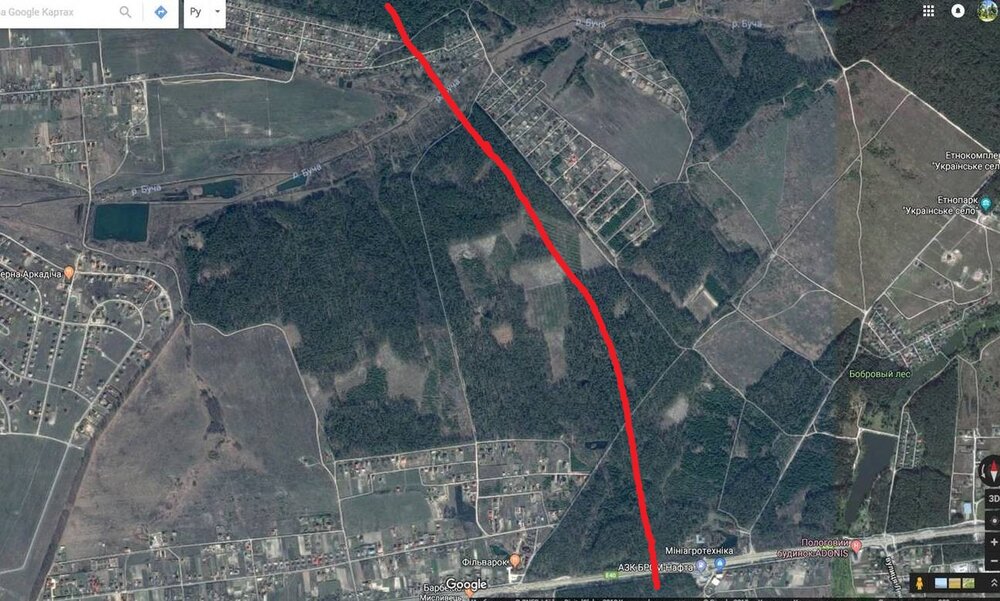Open the Google account avatar
Viewport: 1000px width, 601px height.
coord(988,11)
